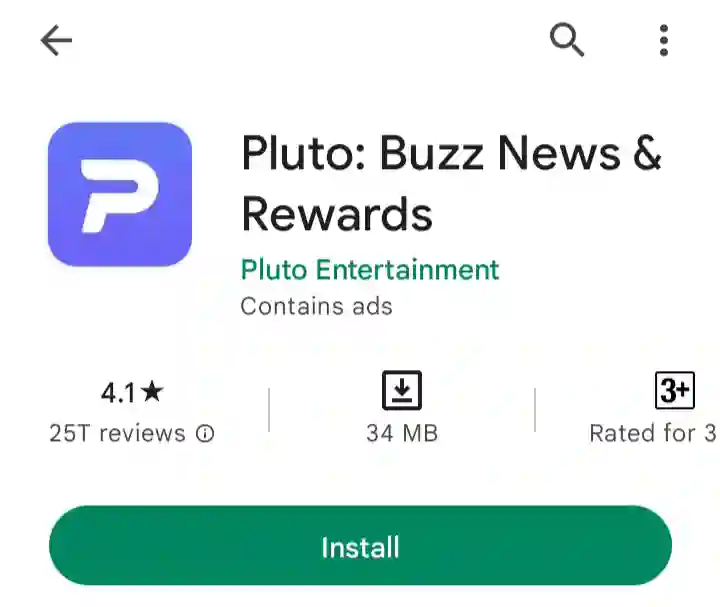Image resolution: width=720 pixels, height=607 pixels.
Task: Open Pluto Entertainment developer page
Action: [x=369, y=269]
